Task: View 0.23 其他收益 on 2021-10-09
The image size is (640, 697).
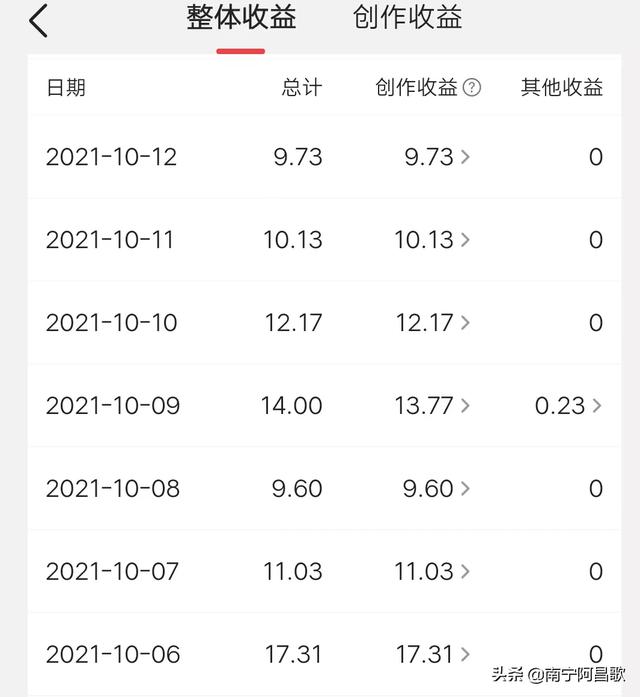Action: pos(567,406)
